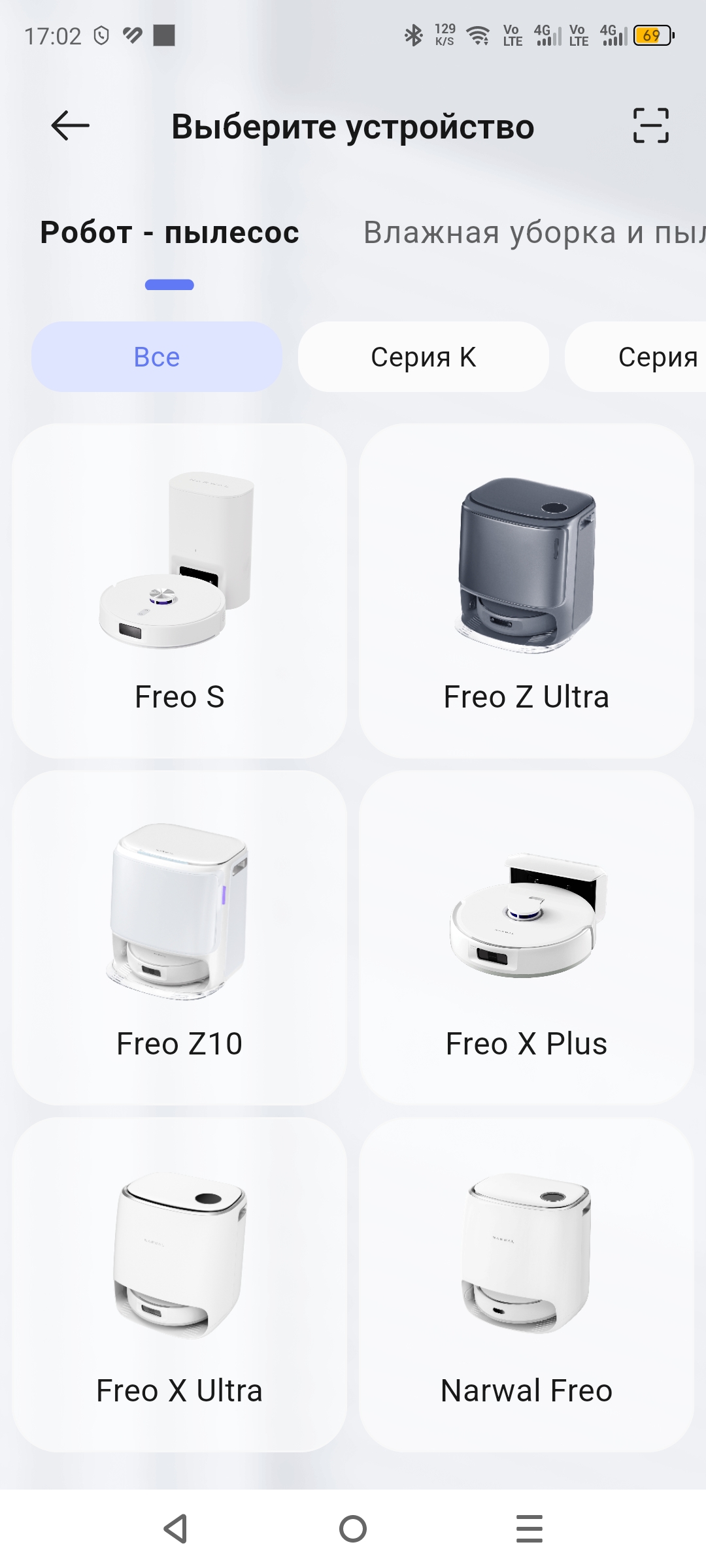Select the Freo Z Ultra card
The image size is (706, 1568).
pyautogui.click(x=526, y=591)
